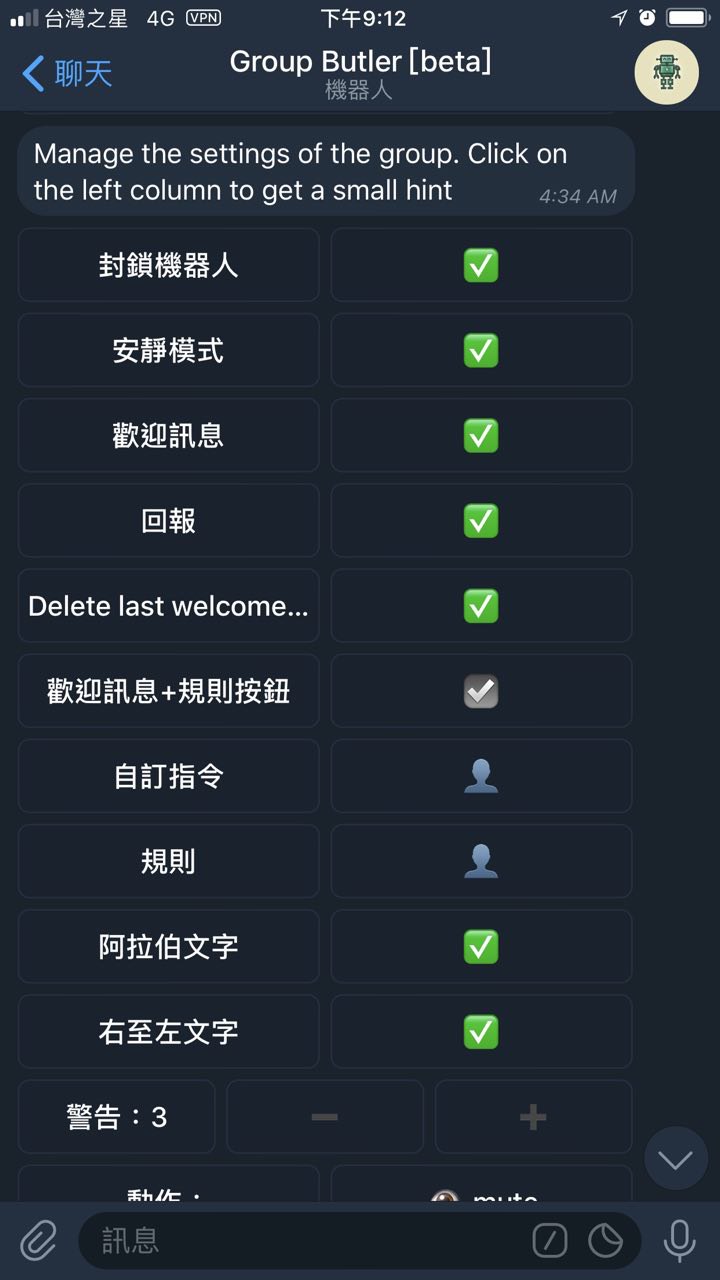Increase the warning count with plus
Screen dimensions: 720x1280
[x=533, y=1116]
